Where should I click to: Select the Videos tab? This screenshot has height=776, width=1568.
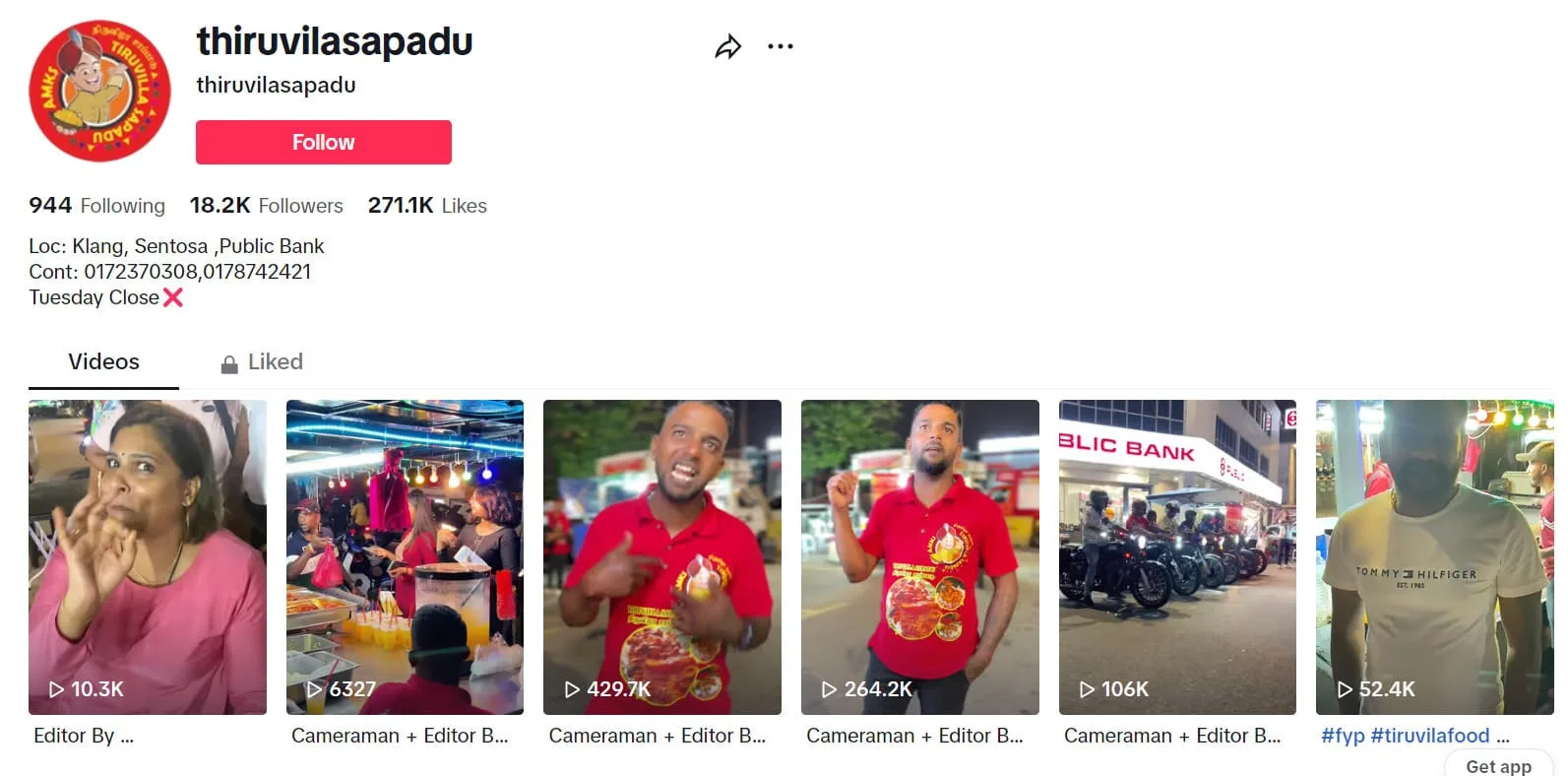[103, 362]
